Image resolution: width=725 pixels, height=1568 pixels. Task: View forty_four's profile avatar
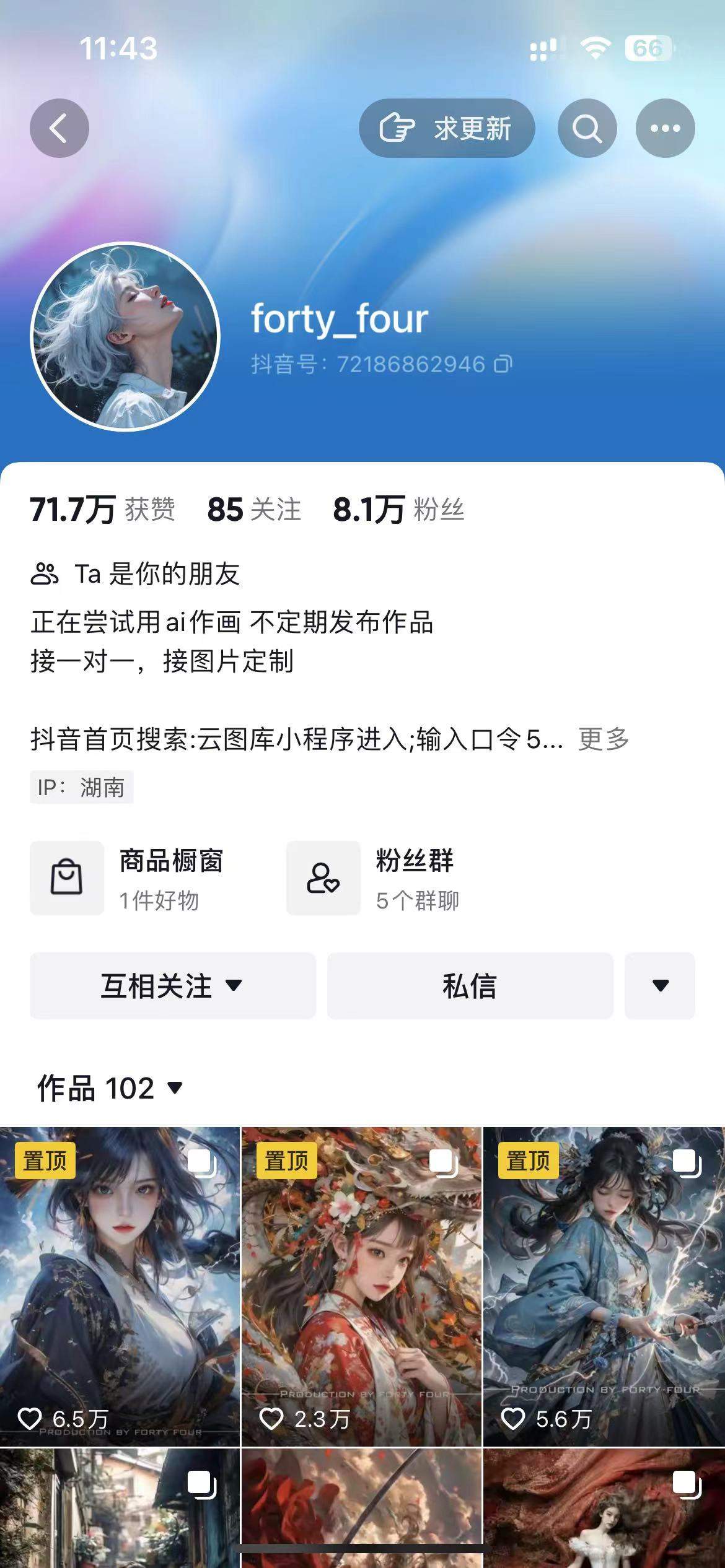126,336
